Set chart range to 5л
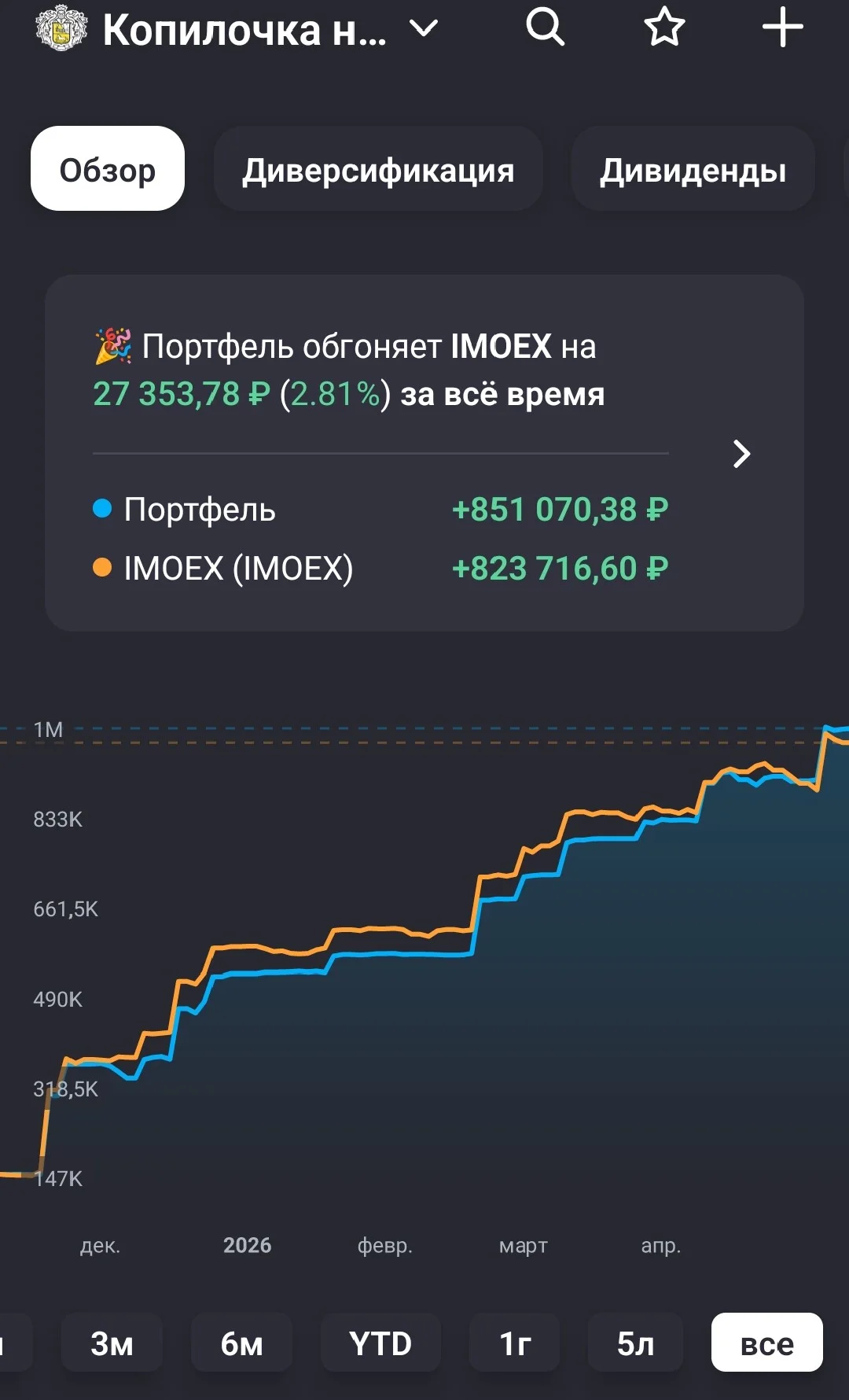This screenshot has width=849, height=1400. [635, 1343]
